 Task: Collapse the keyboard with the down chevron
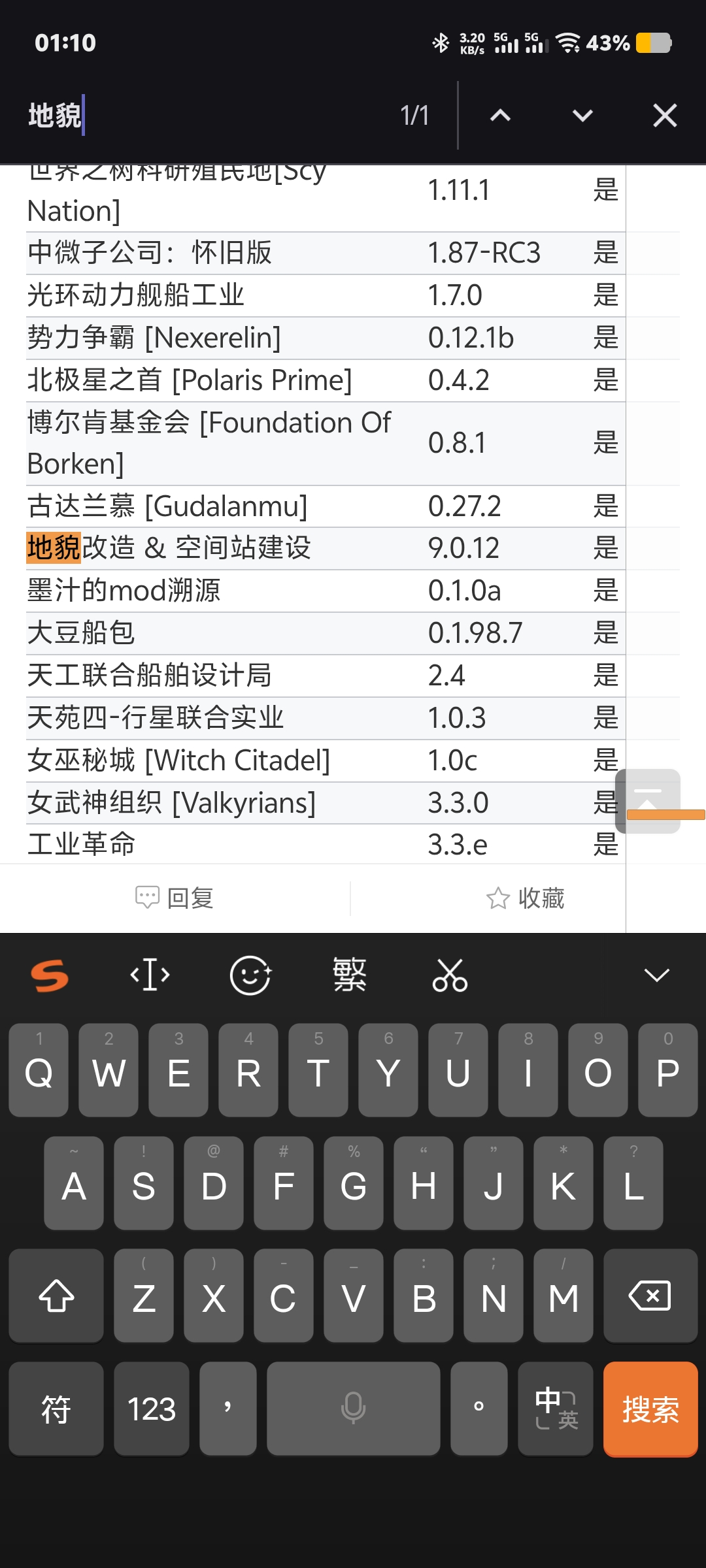[x=656, y=975]
